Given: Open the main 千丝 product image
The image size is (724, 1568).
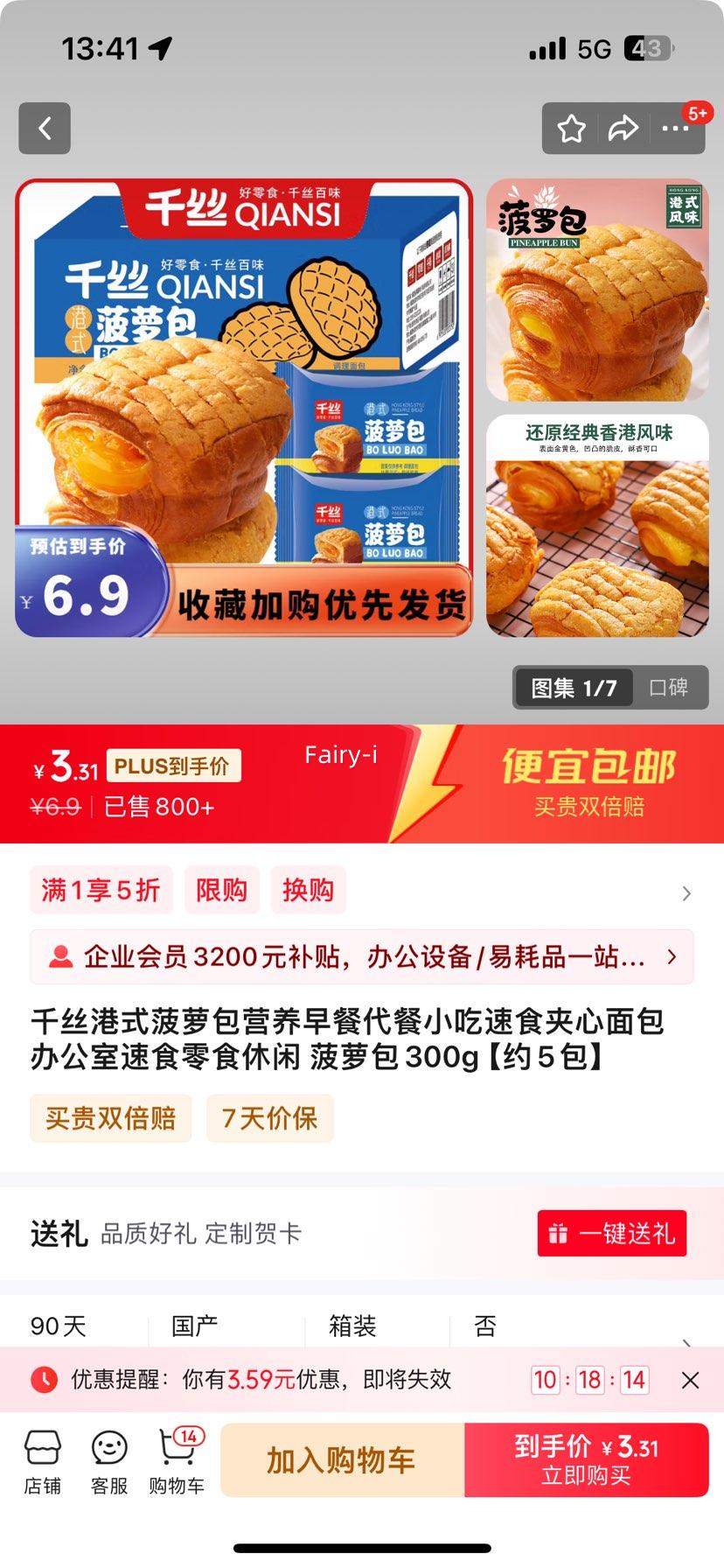Looking at the screenshot, I should [243, 408].
